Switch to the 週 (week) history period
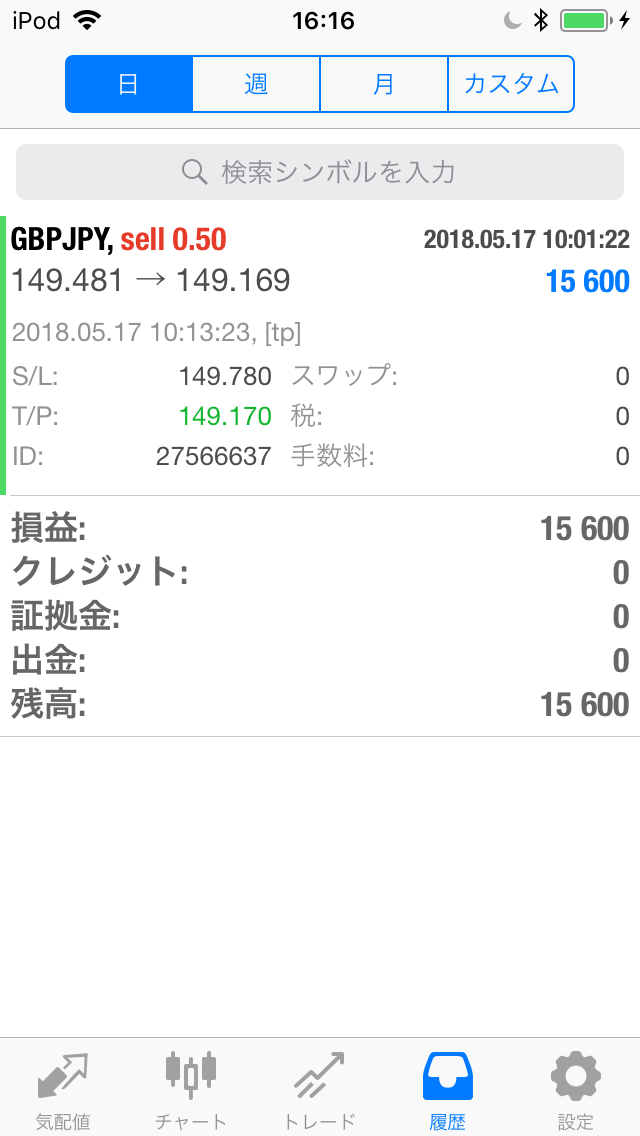This screenshot has width=640, height=1136. 256,84
